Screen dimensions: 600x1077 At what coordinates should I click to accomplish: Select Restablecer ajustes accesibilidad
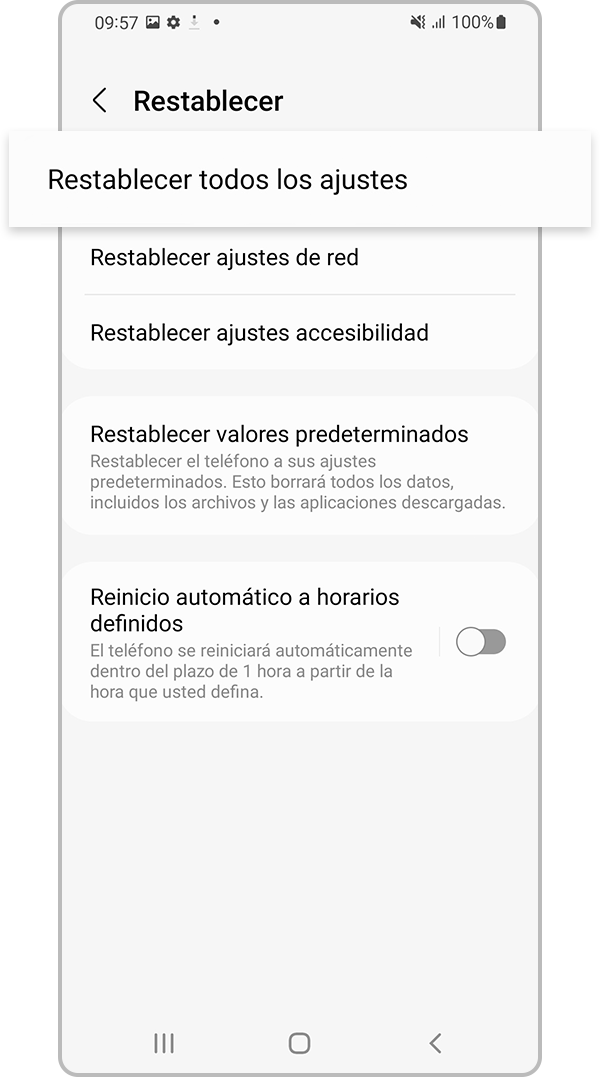[259, 333]
